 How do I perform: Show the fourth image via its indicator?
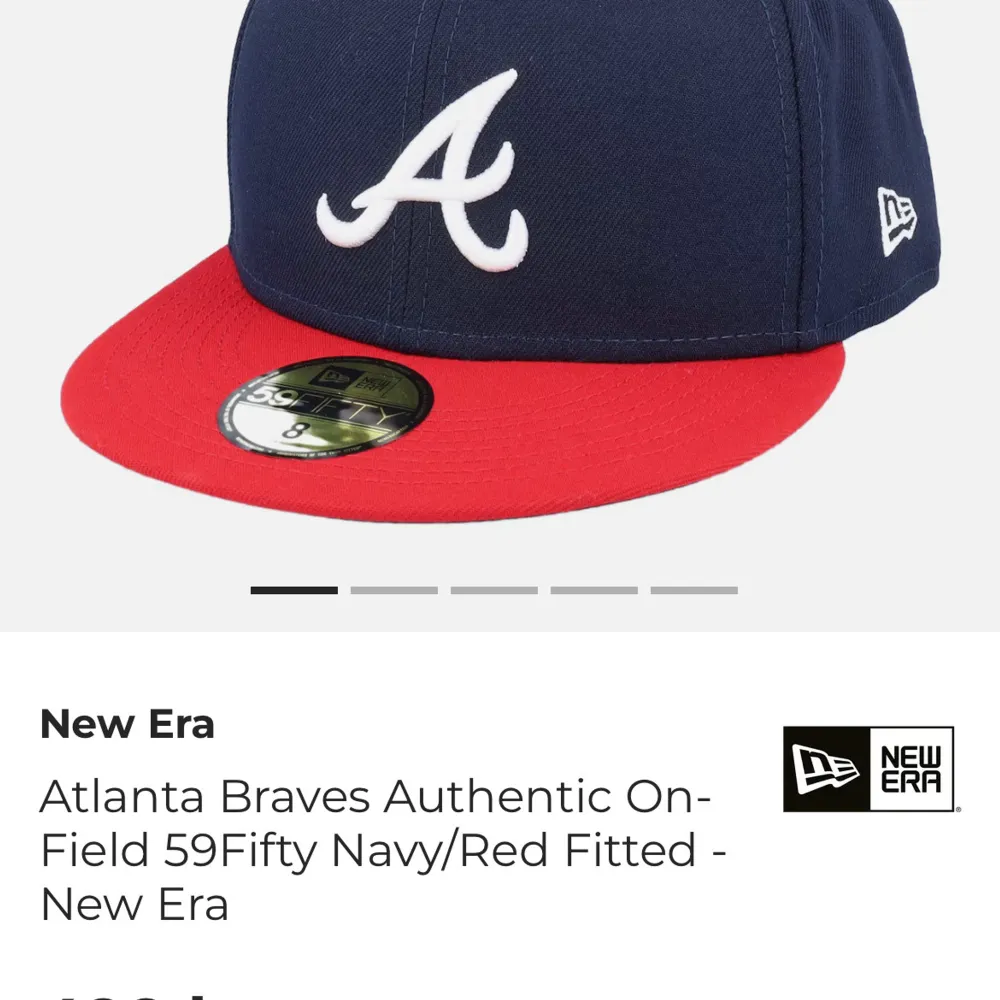pos(594,591)
